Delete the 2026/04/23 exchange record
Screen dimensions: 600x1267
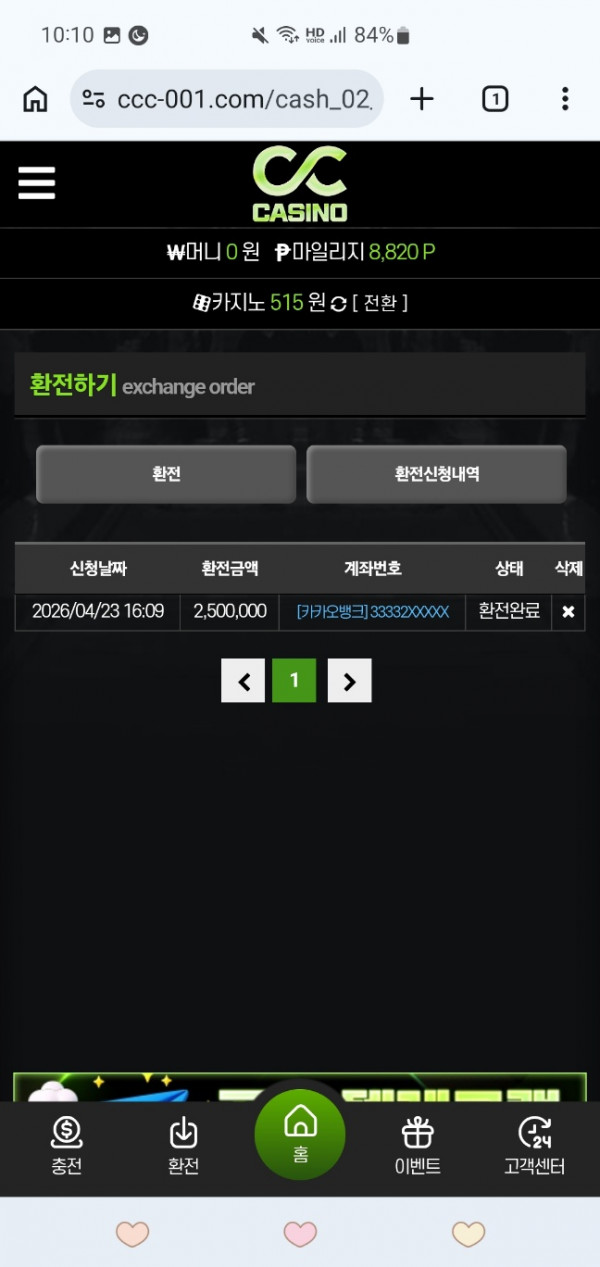[x=568, y=612]
